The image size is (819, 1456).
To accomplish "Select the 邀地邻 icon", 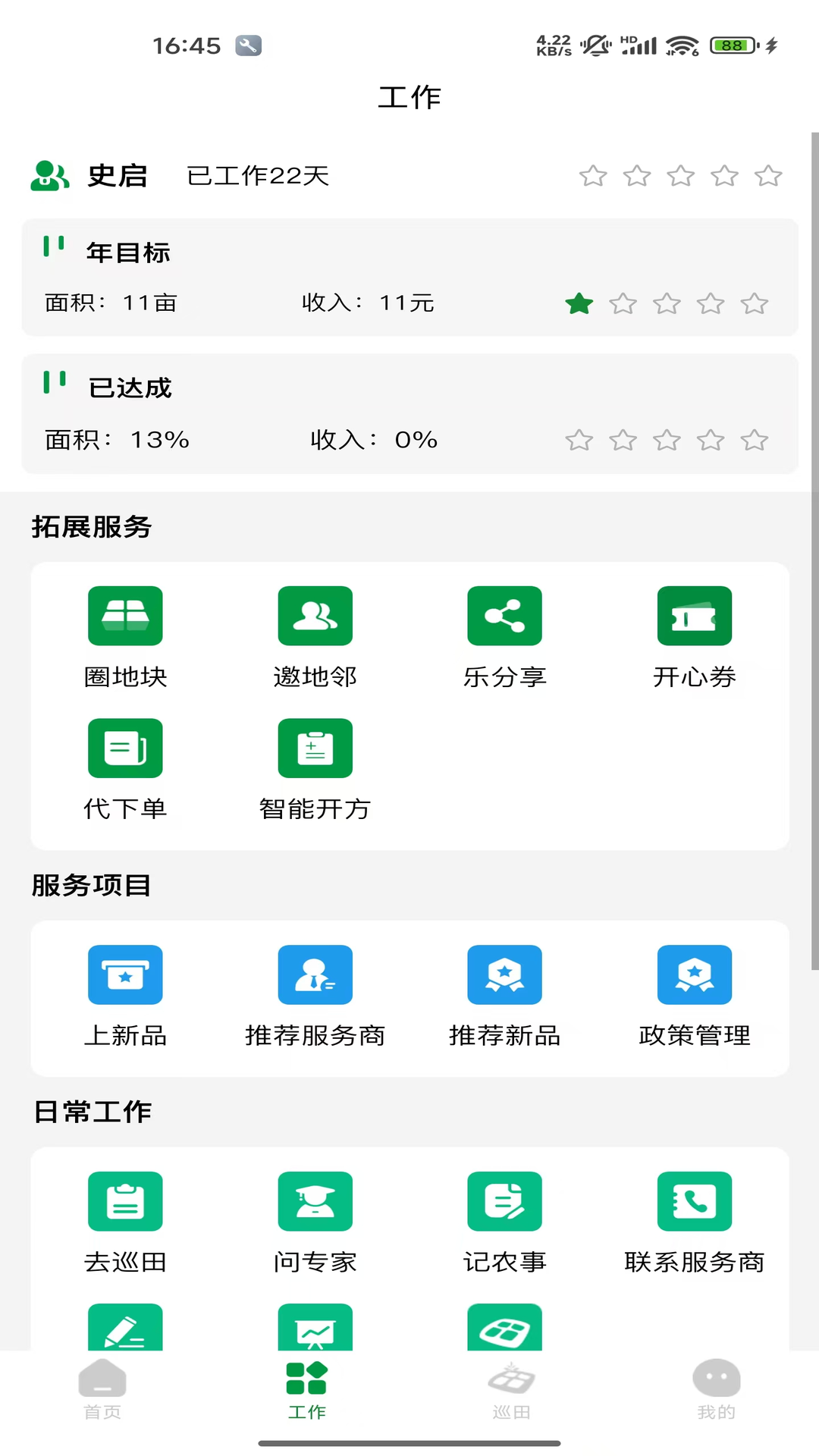I will point(315,616).
